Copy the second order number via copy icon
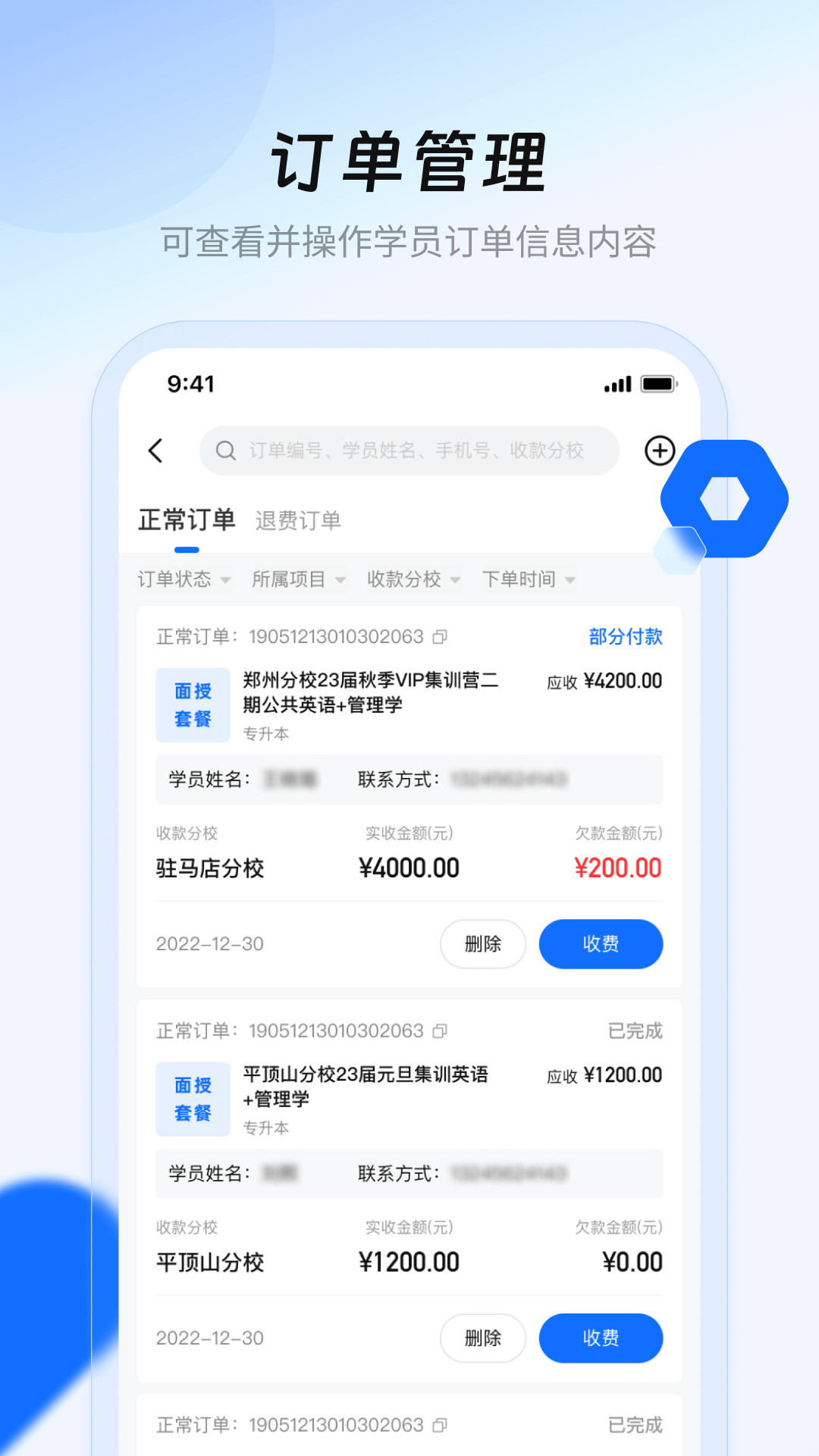 point(438,1031)
